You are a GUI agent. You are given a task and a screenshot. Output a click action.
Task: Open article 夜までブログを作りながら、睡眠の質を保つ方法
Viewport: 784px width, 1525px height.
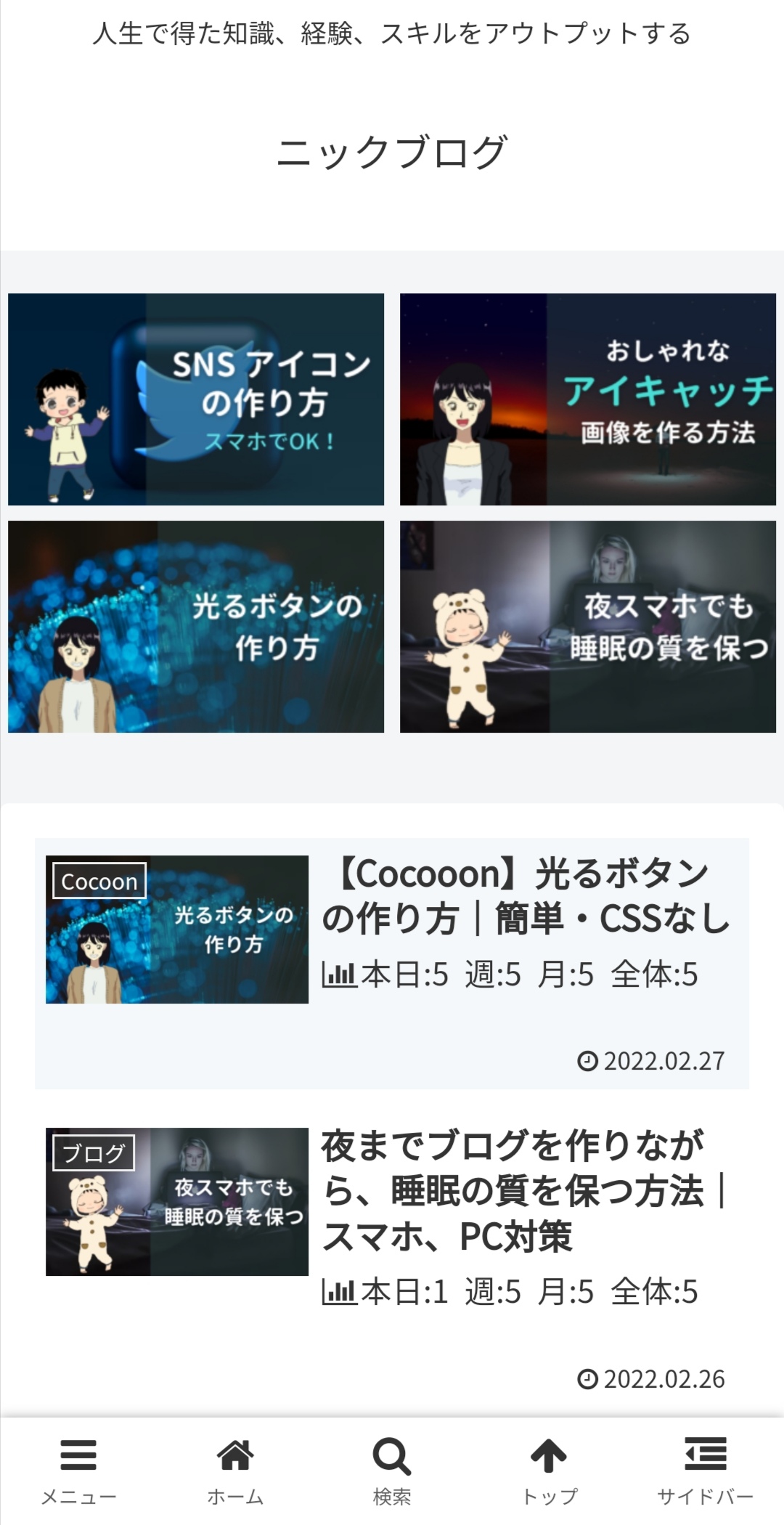click(x=523, y=1191)
